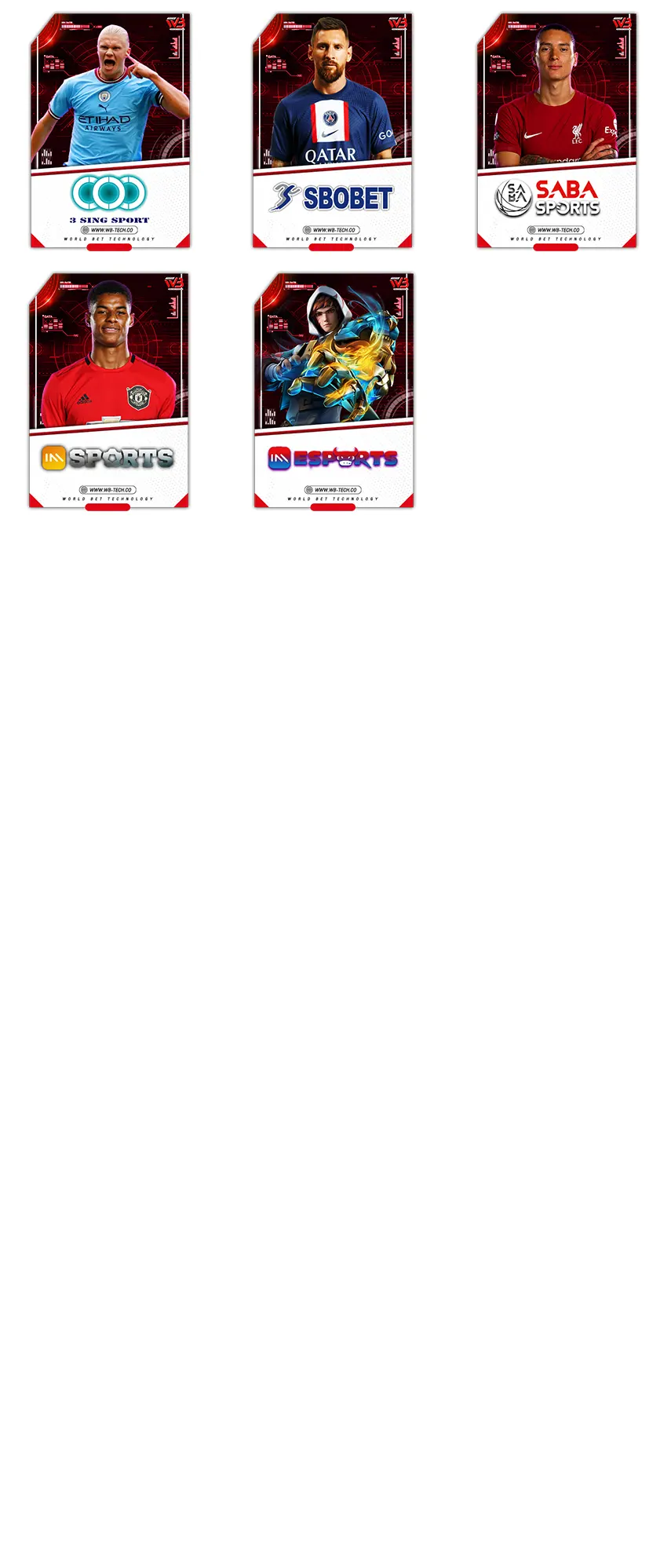Image resolution: width=671 pixels, height=1568 pixels.
Task: Open the 3 Sing Sport card
Action: coord(110,131)
